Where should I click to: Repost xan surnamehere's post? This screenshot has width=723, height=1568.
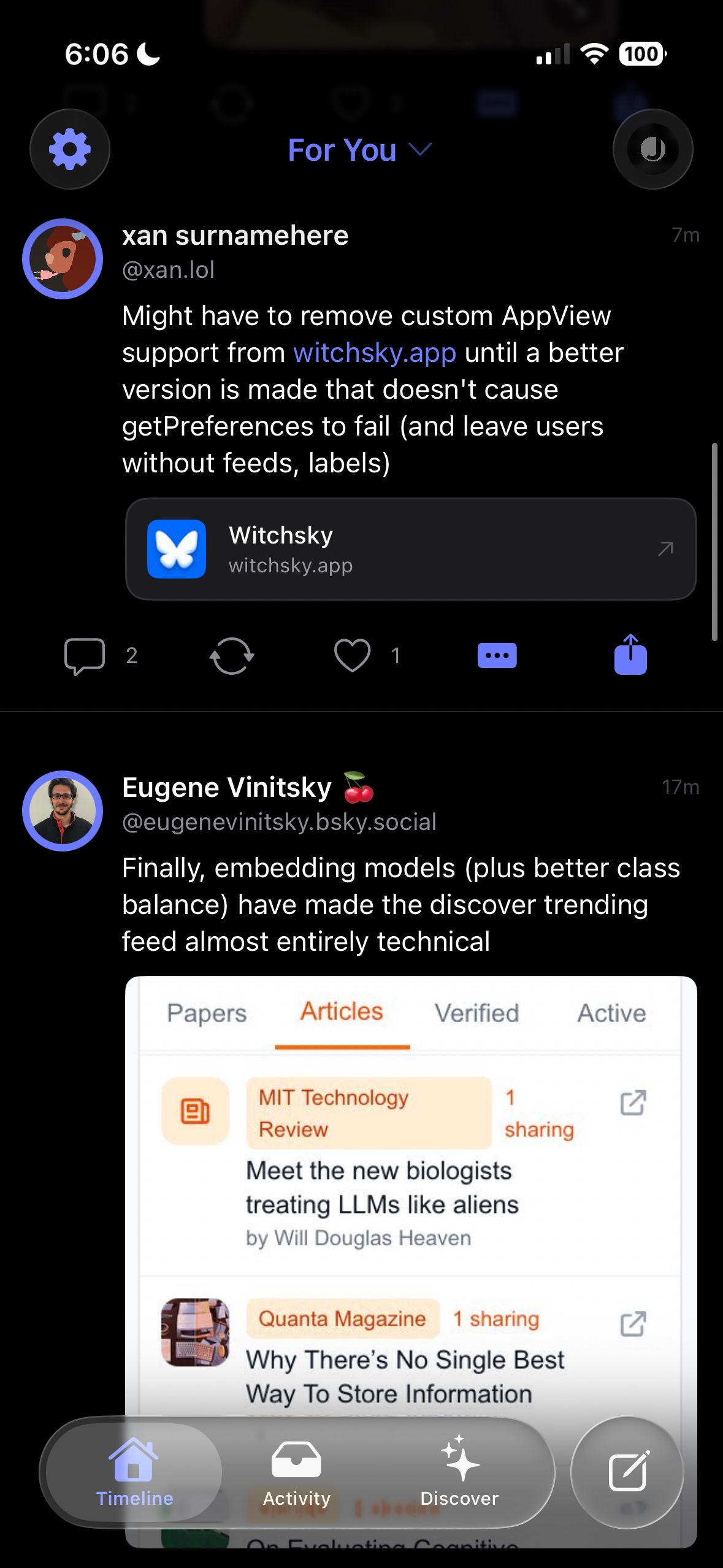pyautogui.click(x=232, y=656)
